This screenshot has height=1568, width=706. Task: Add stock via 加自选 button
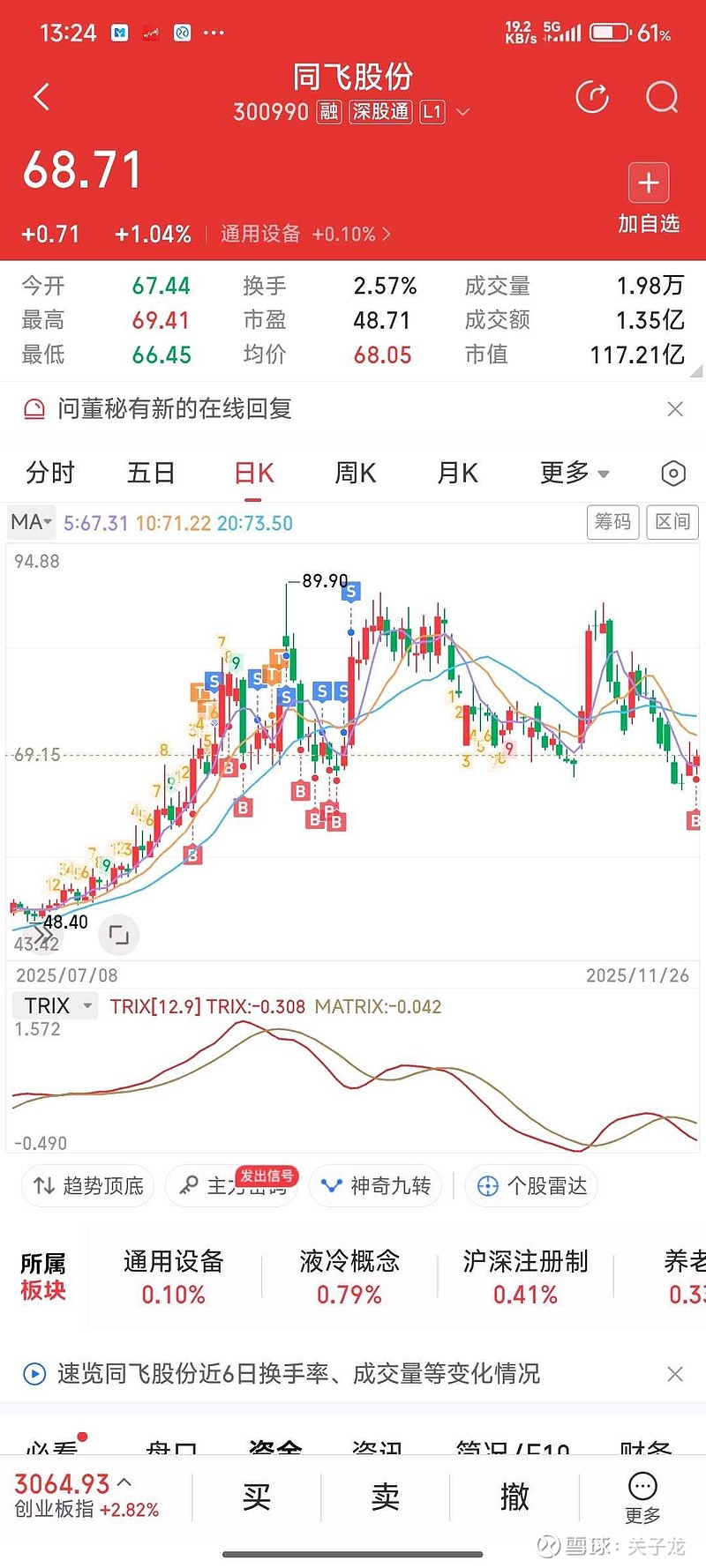pyautogui.click(x=649, y=198)
